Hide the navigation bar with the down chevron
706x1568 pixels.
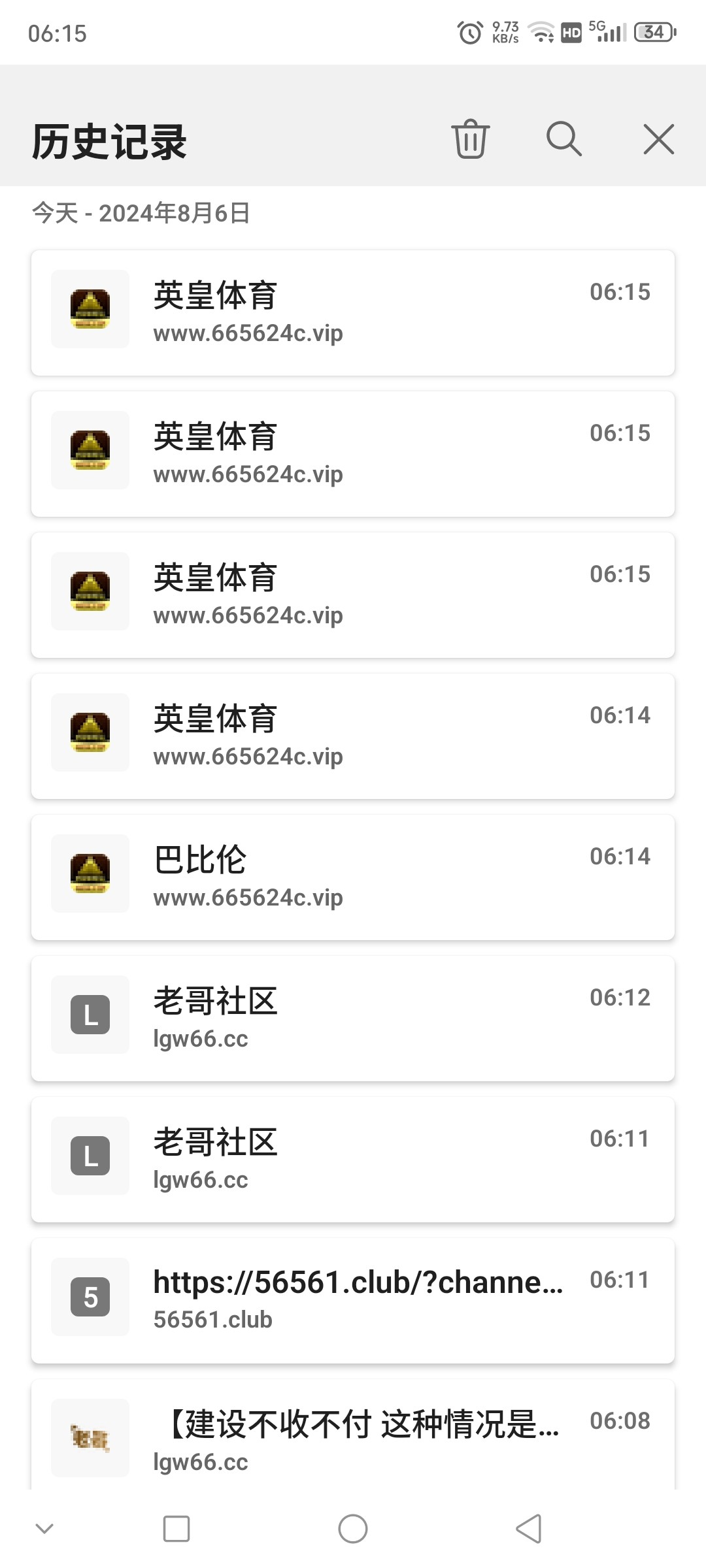44,1529
